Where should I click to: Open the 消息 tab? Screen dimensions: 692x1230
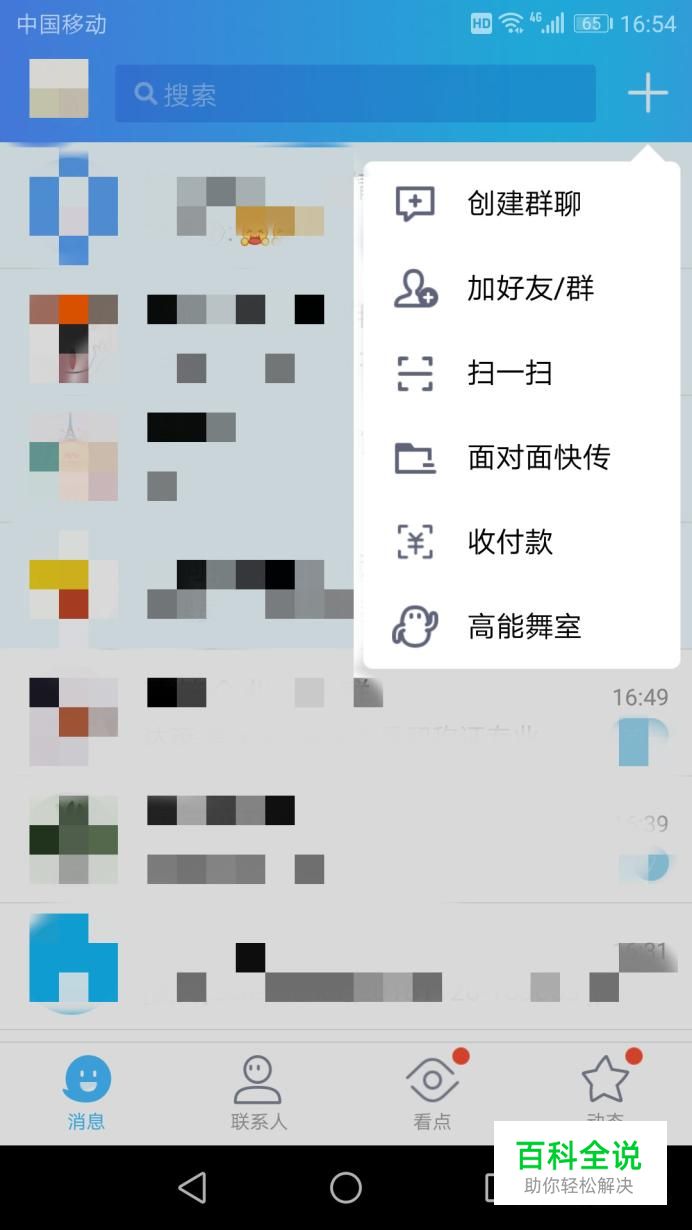click(86, 1093)
